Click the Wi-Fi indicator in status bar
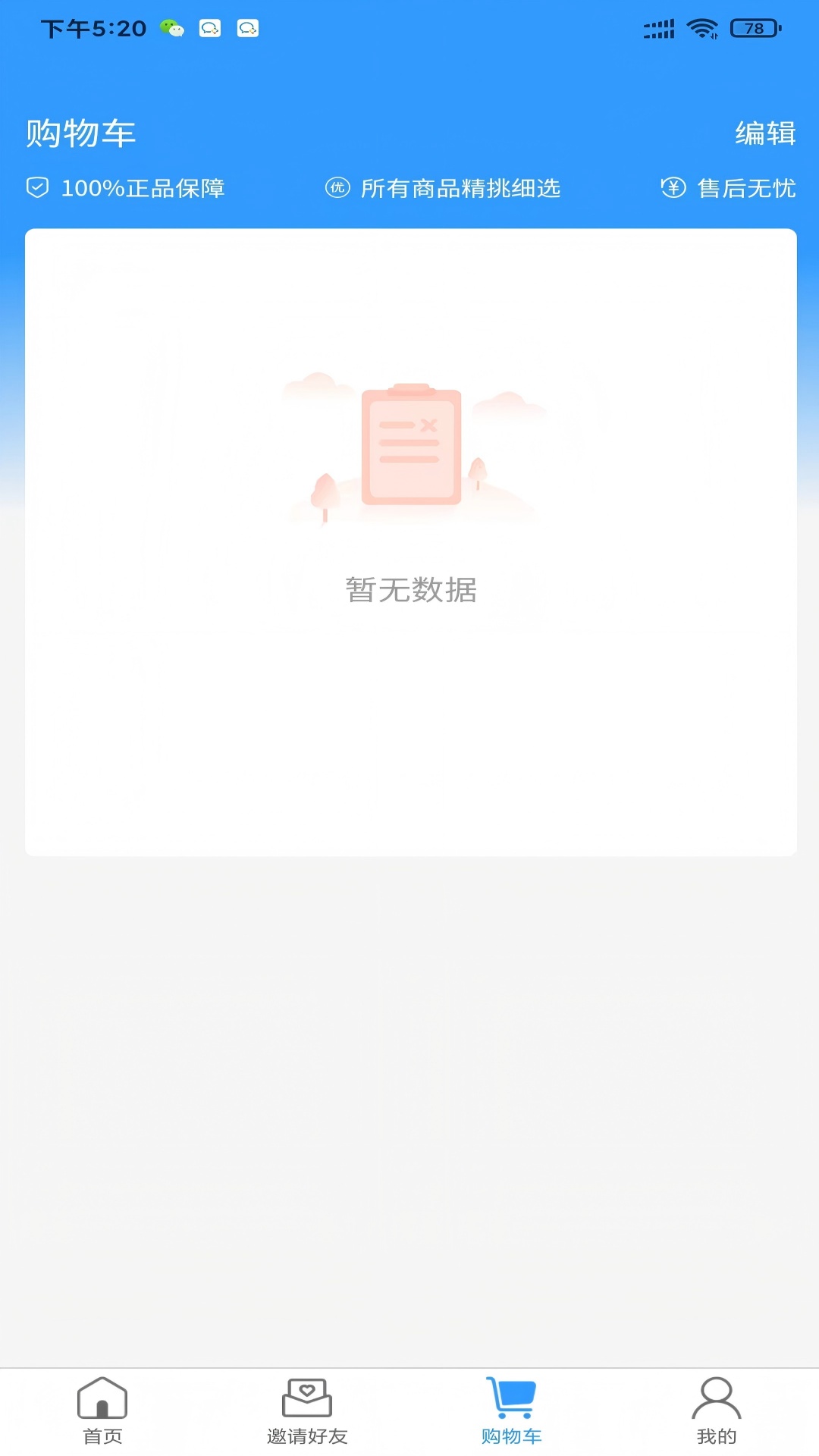This screenshot has width=819, height=1456. tap(701, 28)
